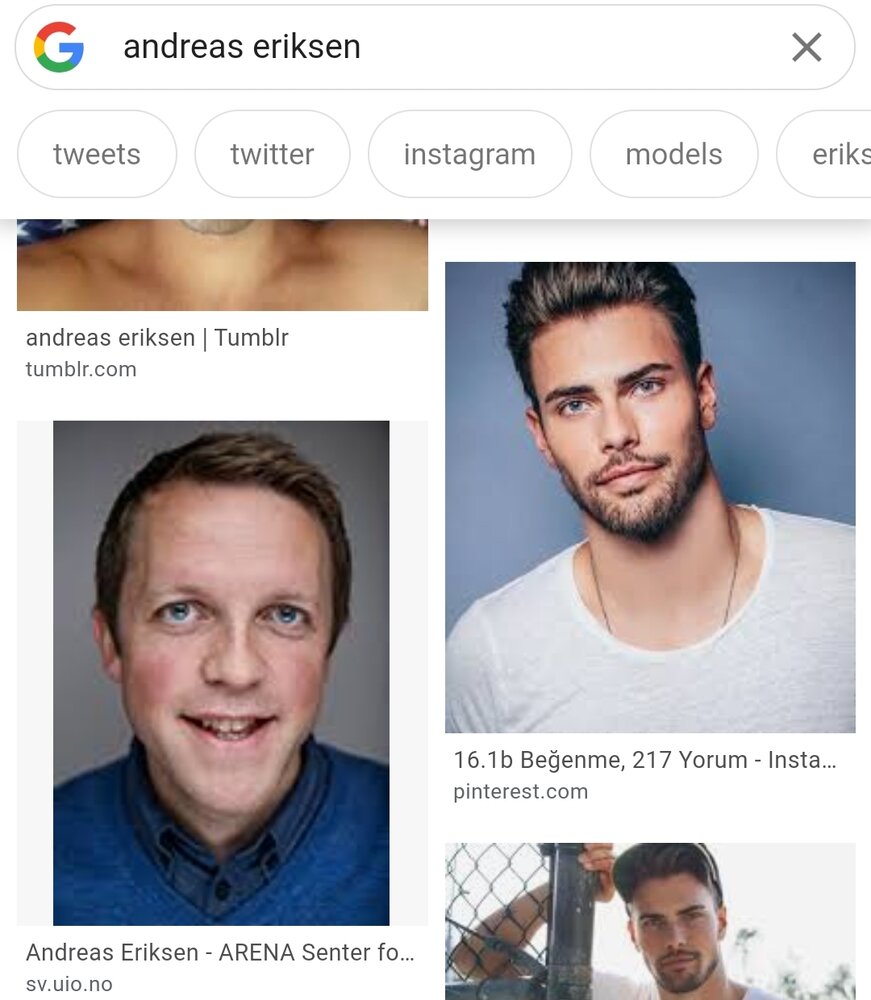Open the 'models' suggestion chip
The height and width of the screenshot is (1000, 871).
point(674,154)
